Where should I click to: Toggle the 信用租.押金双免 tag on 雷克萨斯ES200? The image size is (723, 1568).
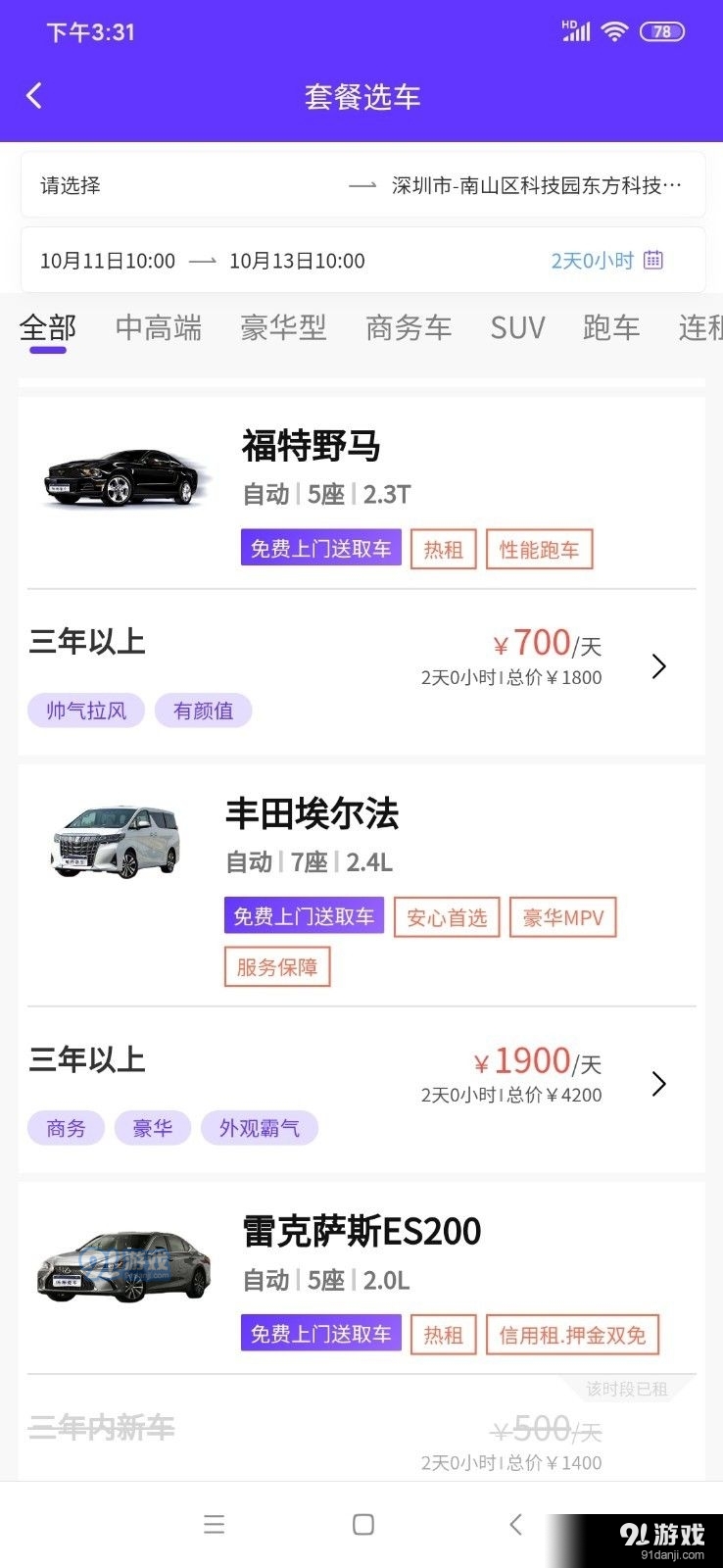pos(572,1334)
